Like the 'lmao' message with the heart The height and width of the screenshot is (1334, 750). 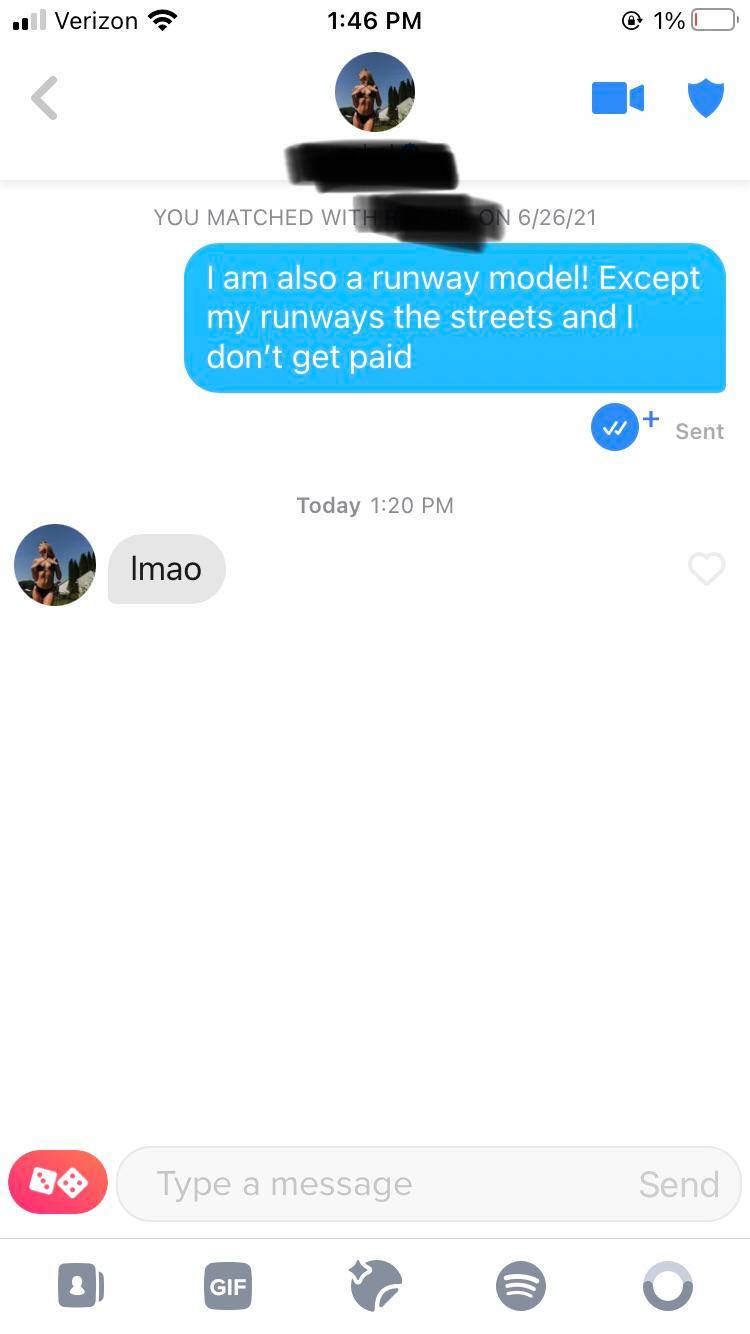pyautogui.click(x=706, y=569)
